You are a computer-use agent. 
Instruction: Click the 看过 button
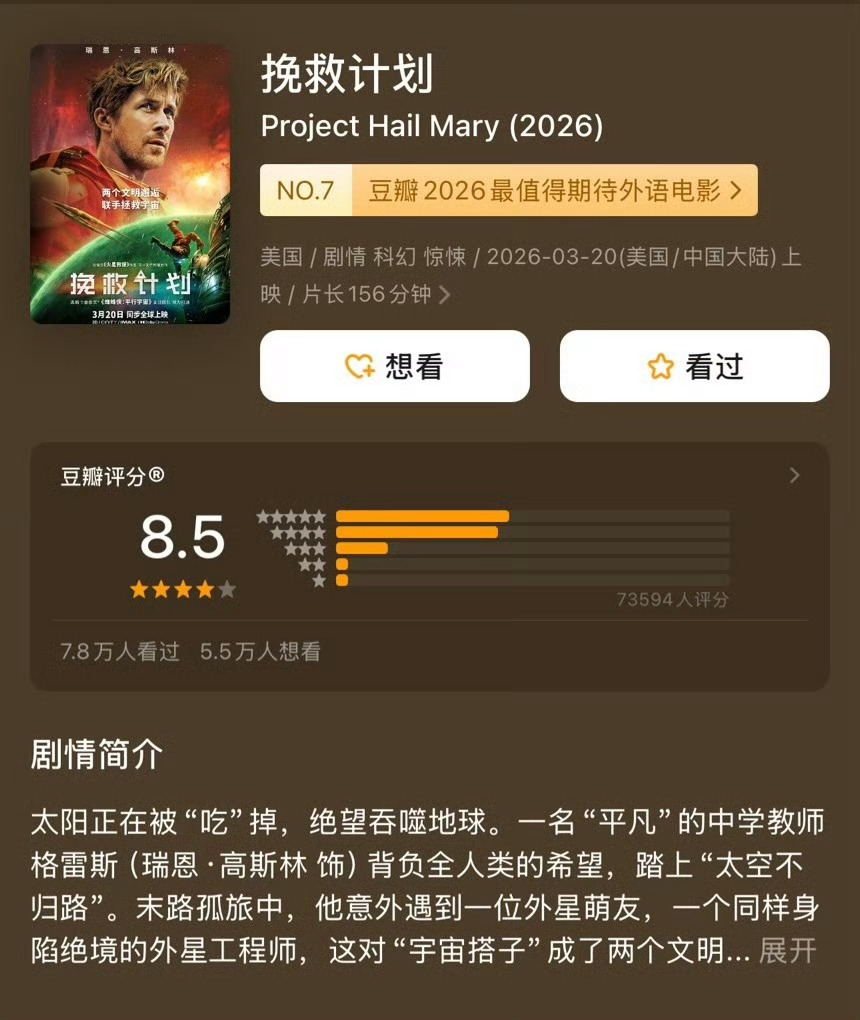(x=694, y=366)
